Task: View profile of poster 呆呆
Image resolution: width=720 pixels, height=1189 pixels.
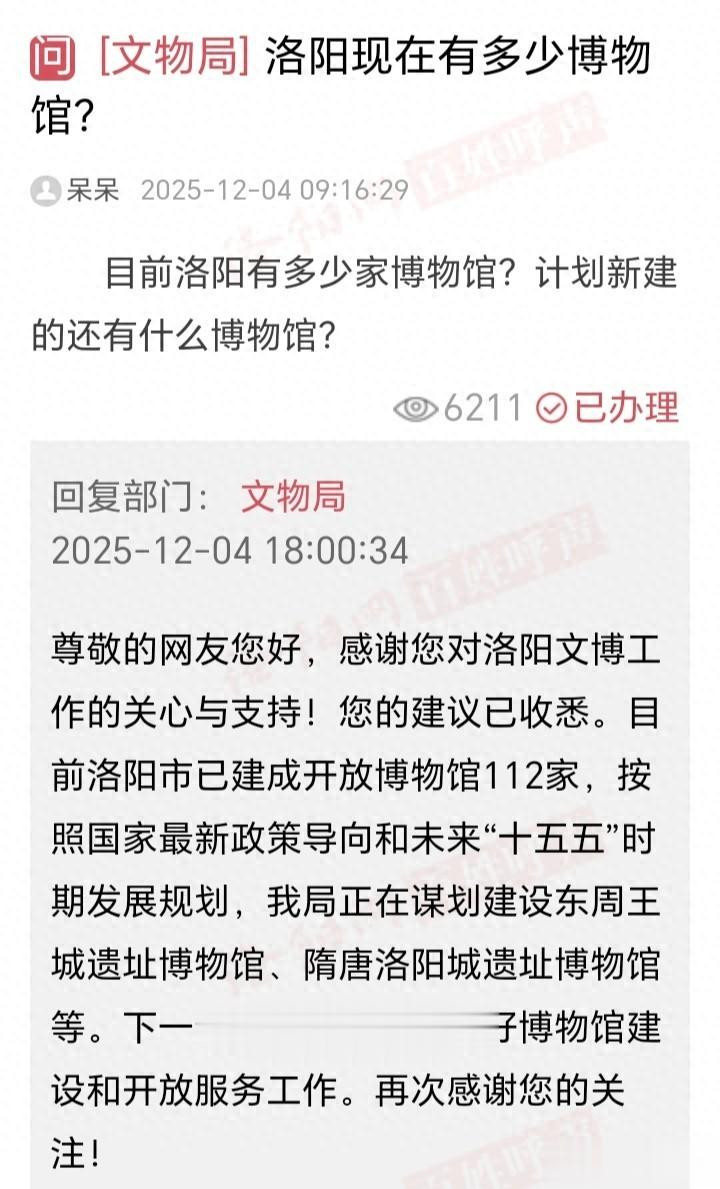Action: (x=92, y=190)
